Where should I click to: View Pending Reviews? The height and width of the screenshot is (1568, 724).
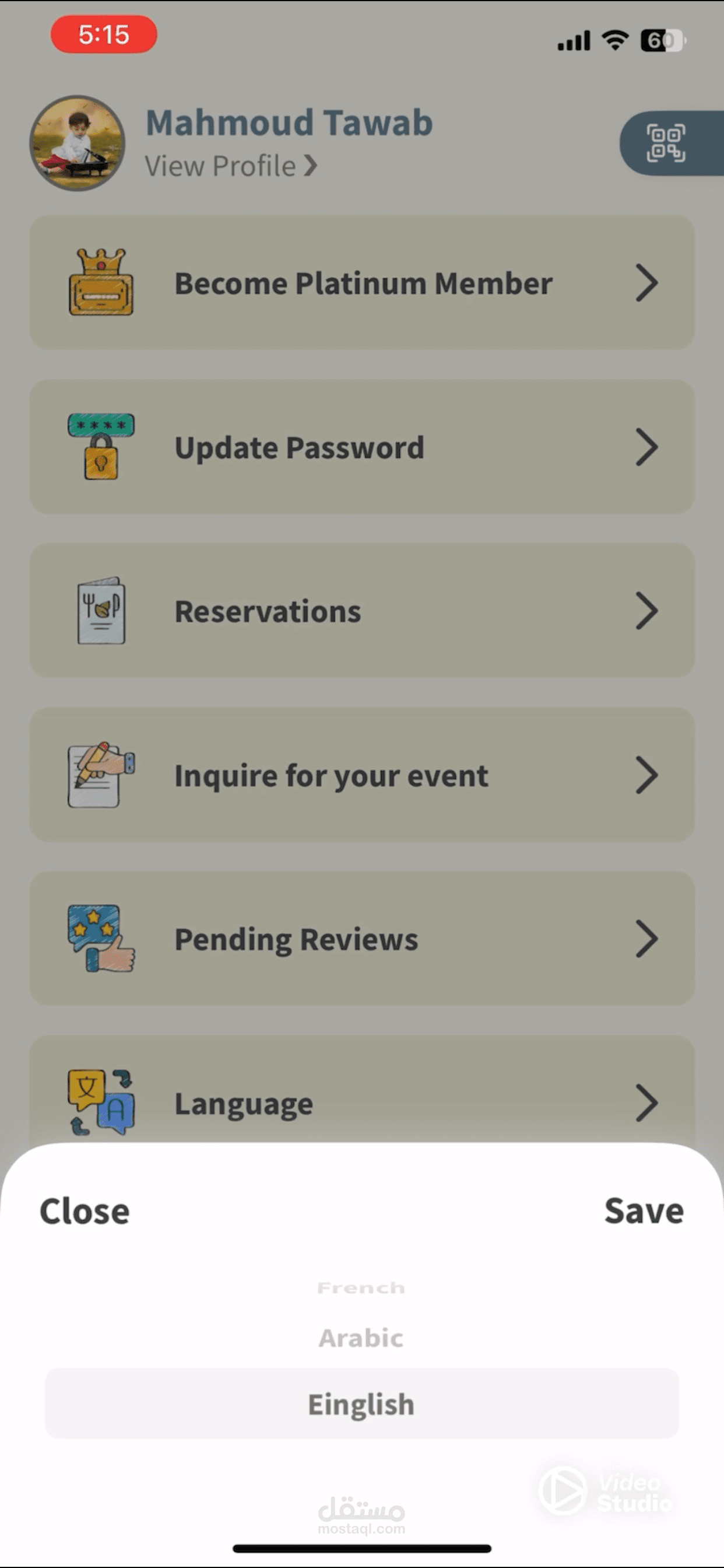click(362, 939)
